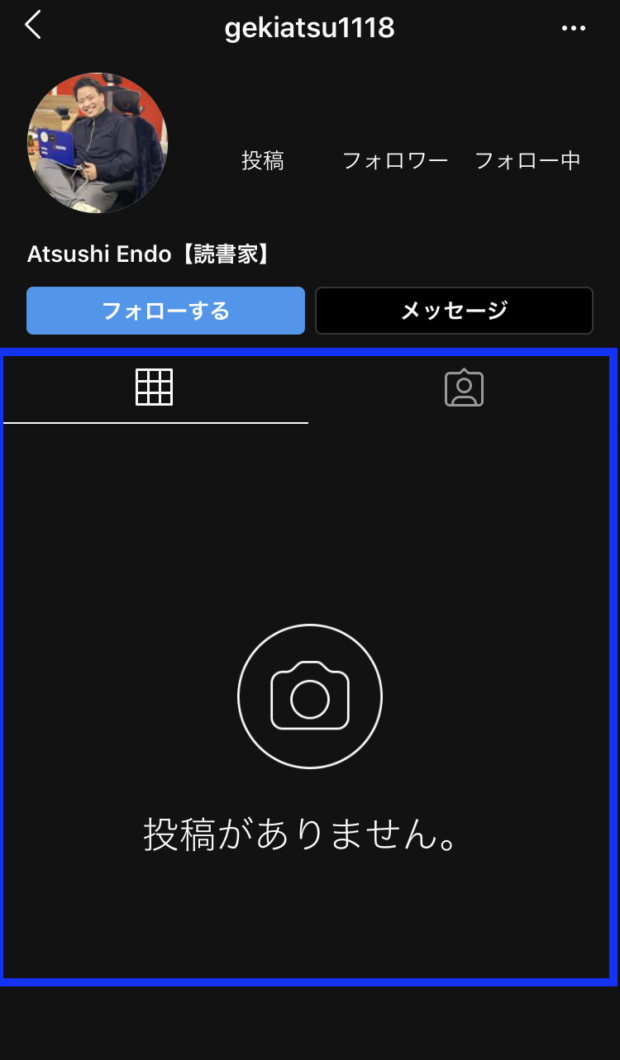Viewport: 620px width, 1060px height.
Task: View the フォロワー followers list
Action: pyautogui.click(x=395, y=160)
